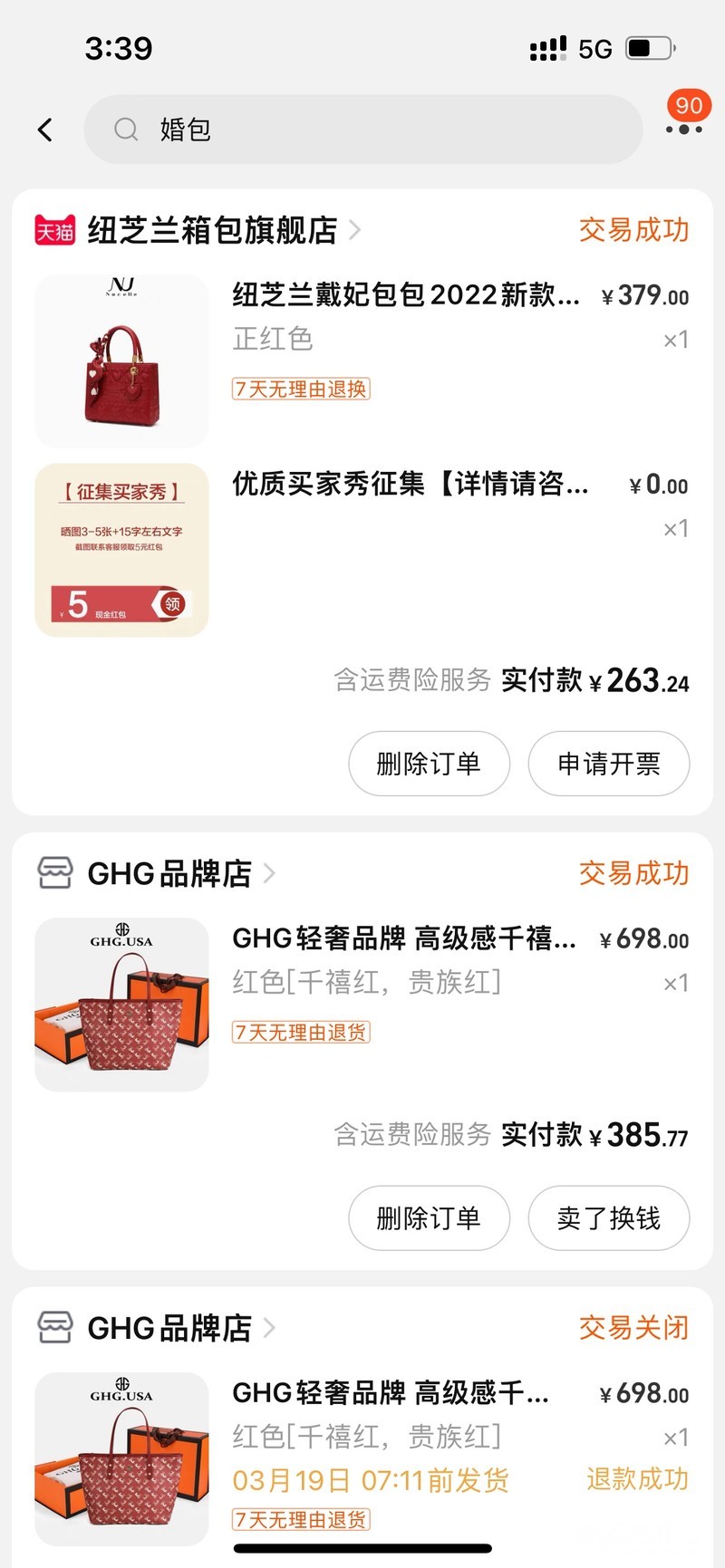Open GHG品牌店 from the closed order
This screenshot has width=725, height=1568.
click(x=169, y=1329)
